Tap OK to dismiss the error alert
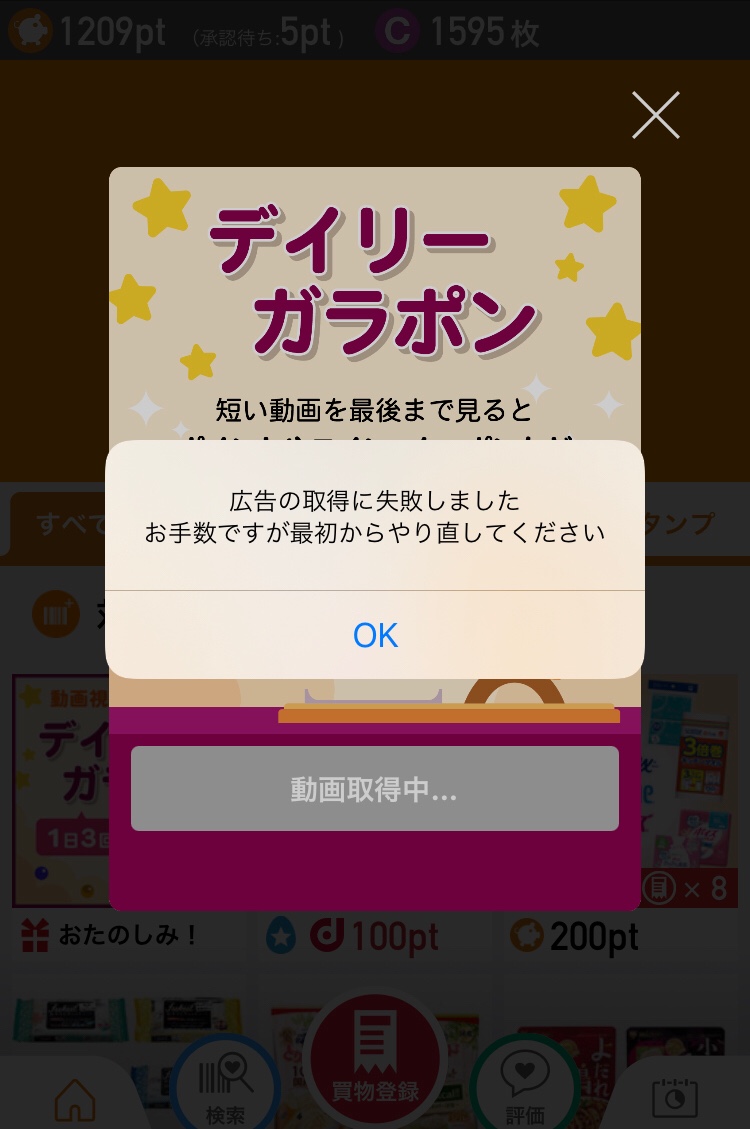 (375, 635)
